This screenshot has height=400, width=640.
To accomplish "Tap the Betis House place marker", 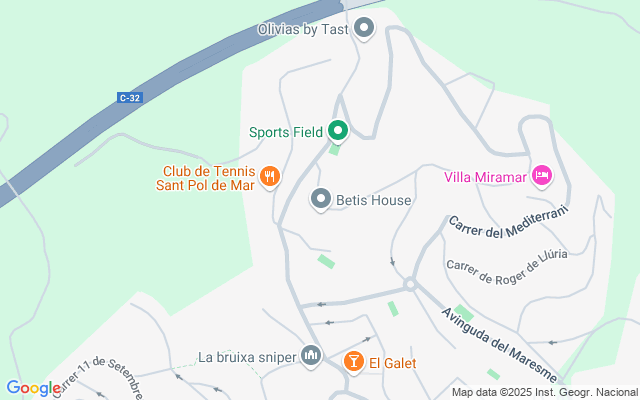I will click(x=321, y=200).
